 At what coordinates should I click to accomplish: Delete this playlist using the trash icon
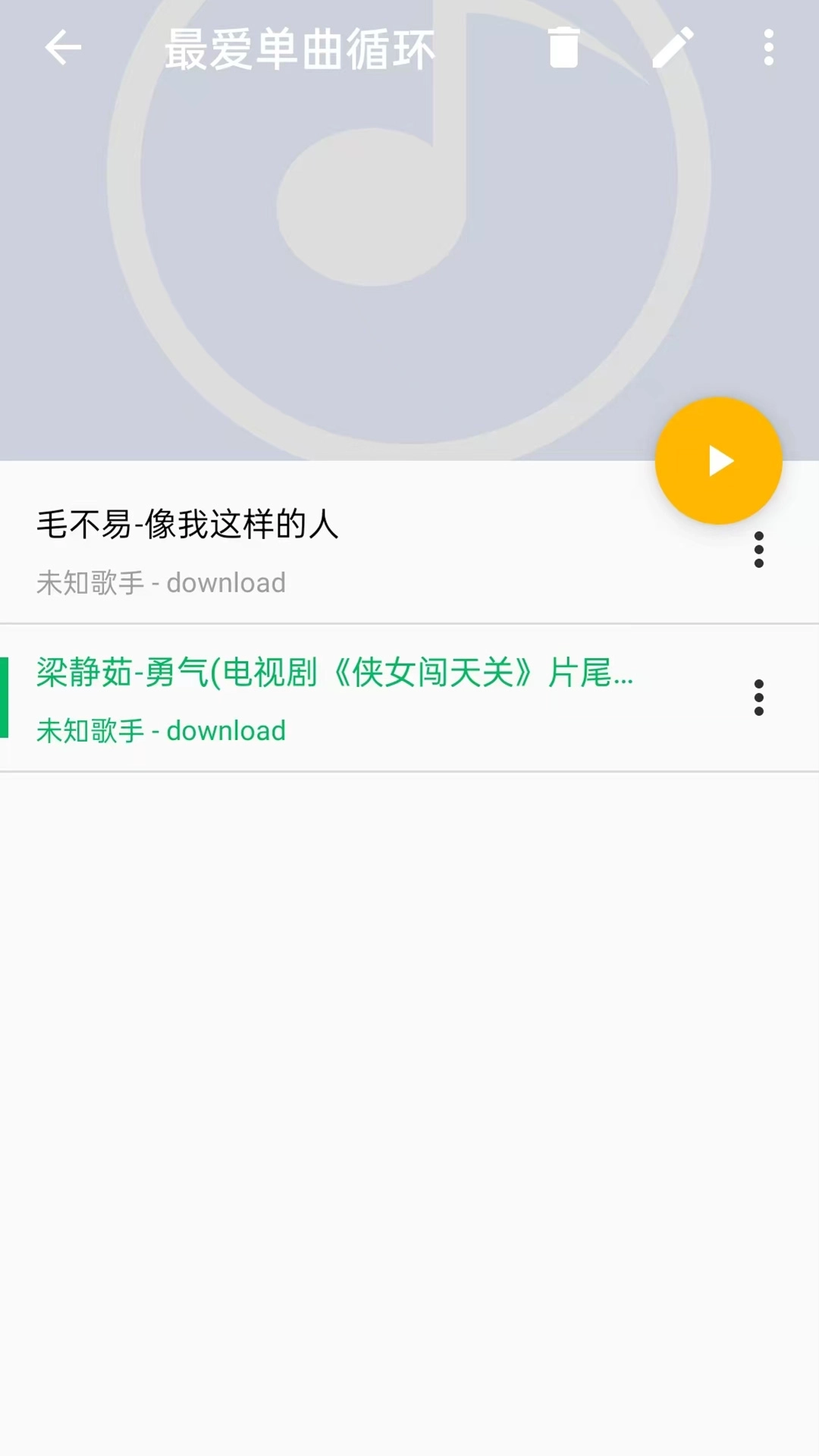coord(563,49)
